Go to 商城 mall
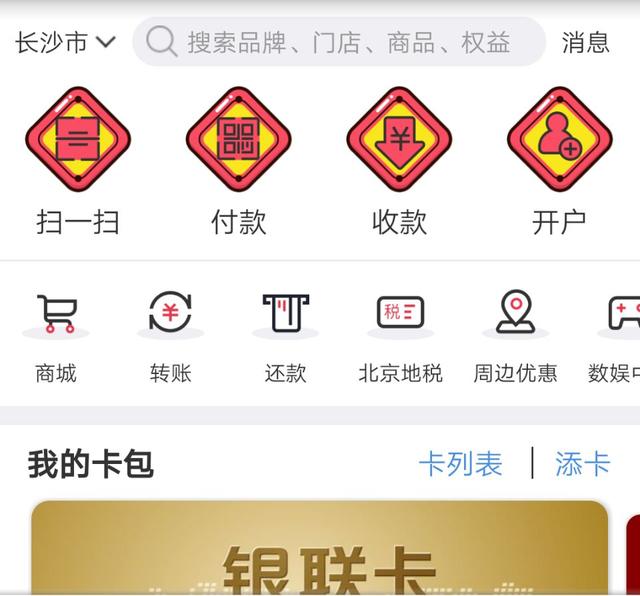 pos(56,335)
